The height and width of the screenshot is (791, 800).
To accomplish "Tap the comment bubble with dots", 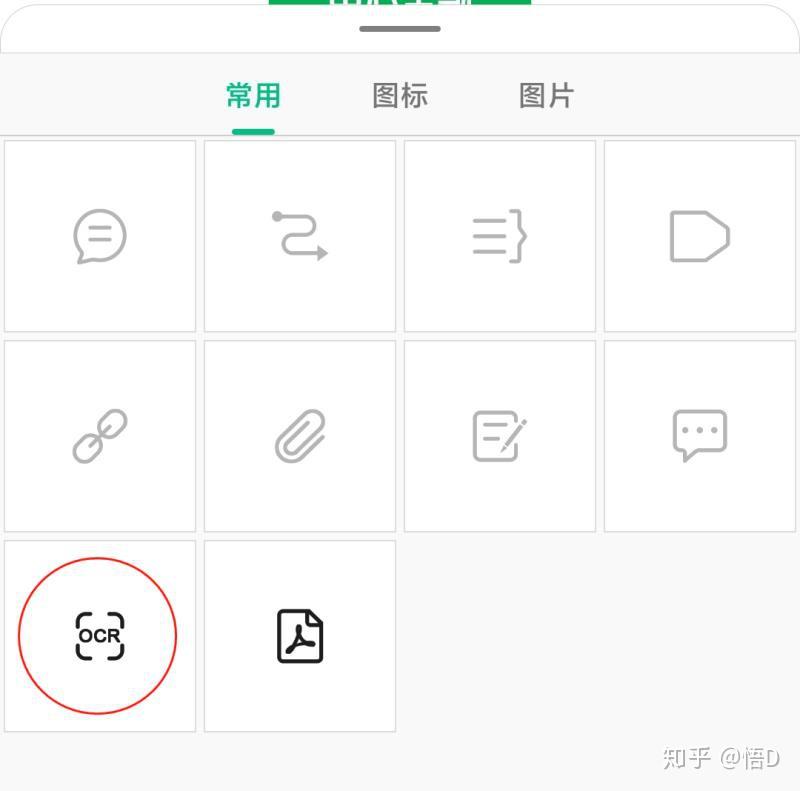I will click(x=700, y=436).
